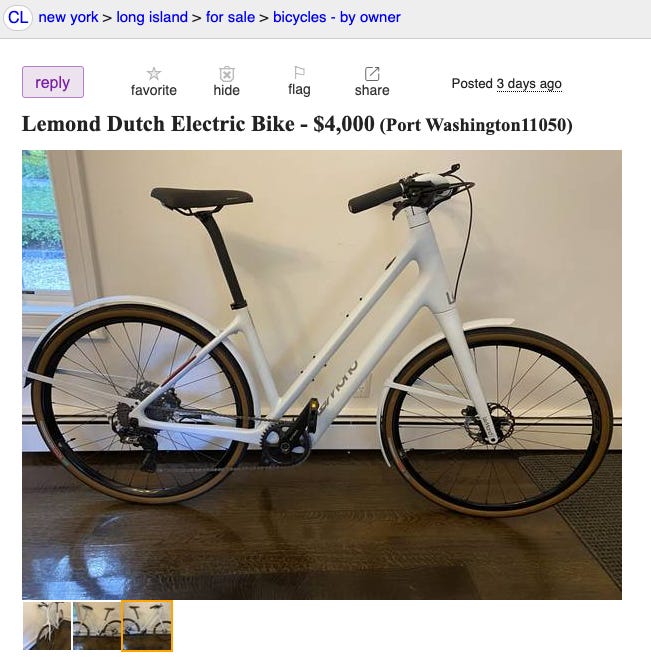Tap the reply button

[53, 82]
